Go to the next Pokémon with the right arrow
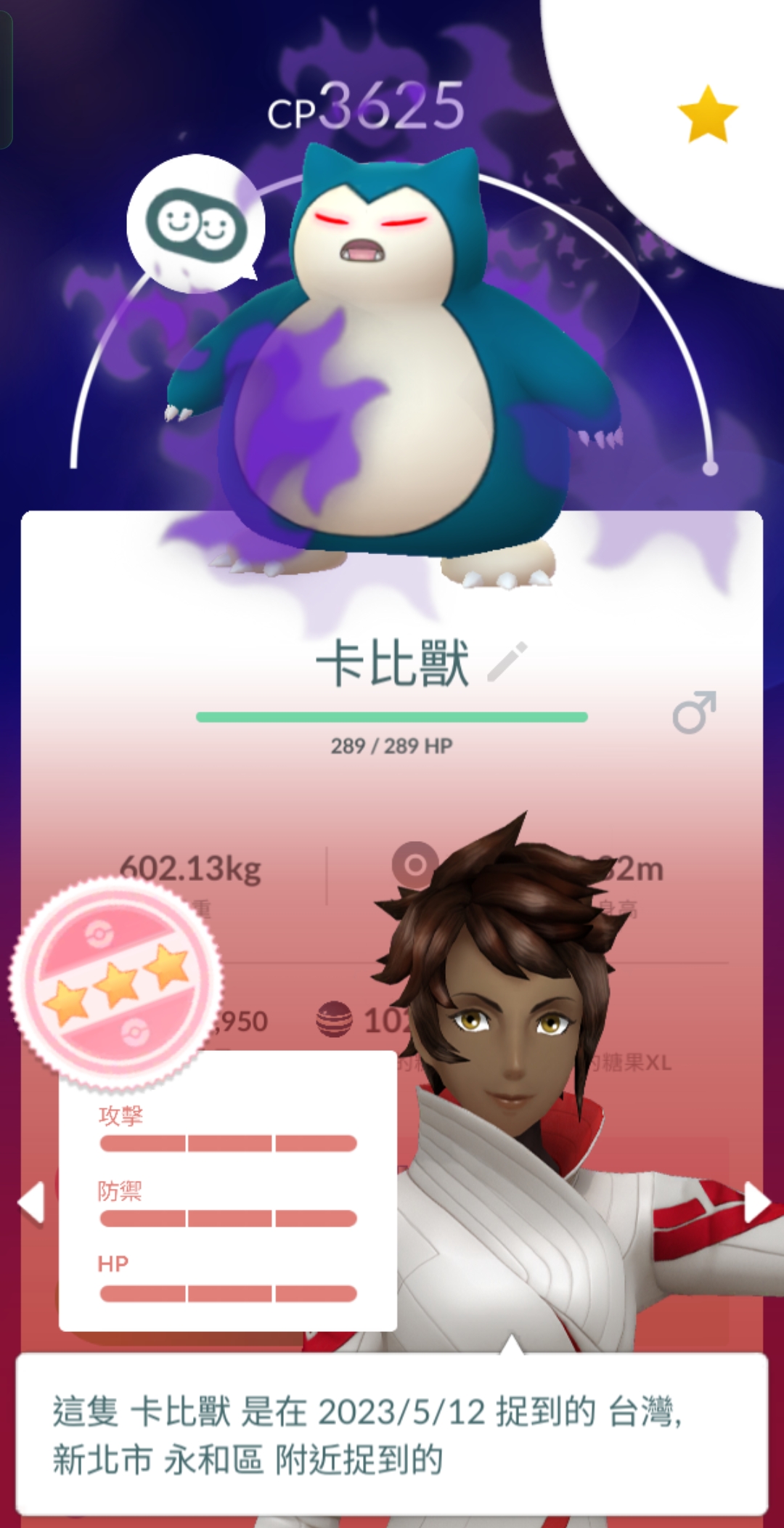This screenshot has height=1528, width=784. pos(756,1202)
